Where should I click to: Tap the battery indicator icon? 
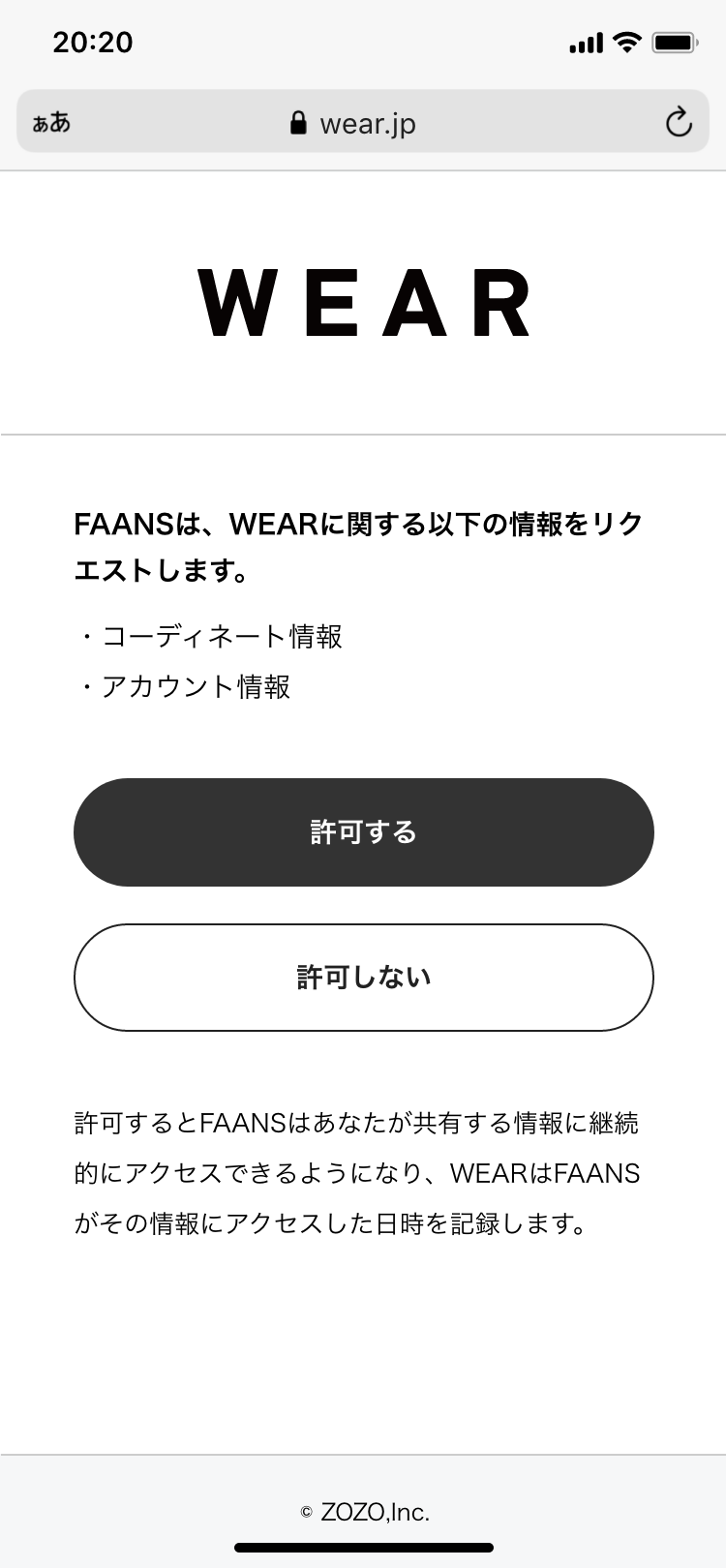click(673, 42)
